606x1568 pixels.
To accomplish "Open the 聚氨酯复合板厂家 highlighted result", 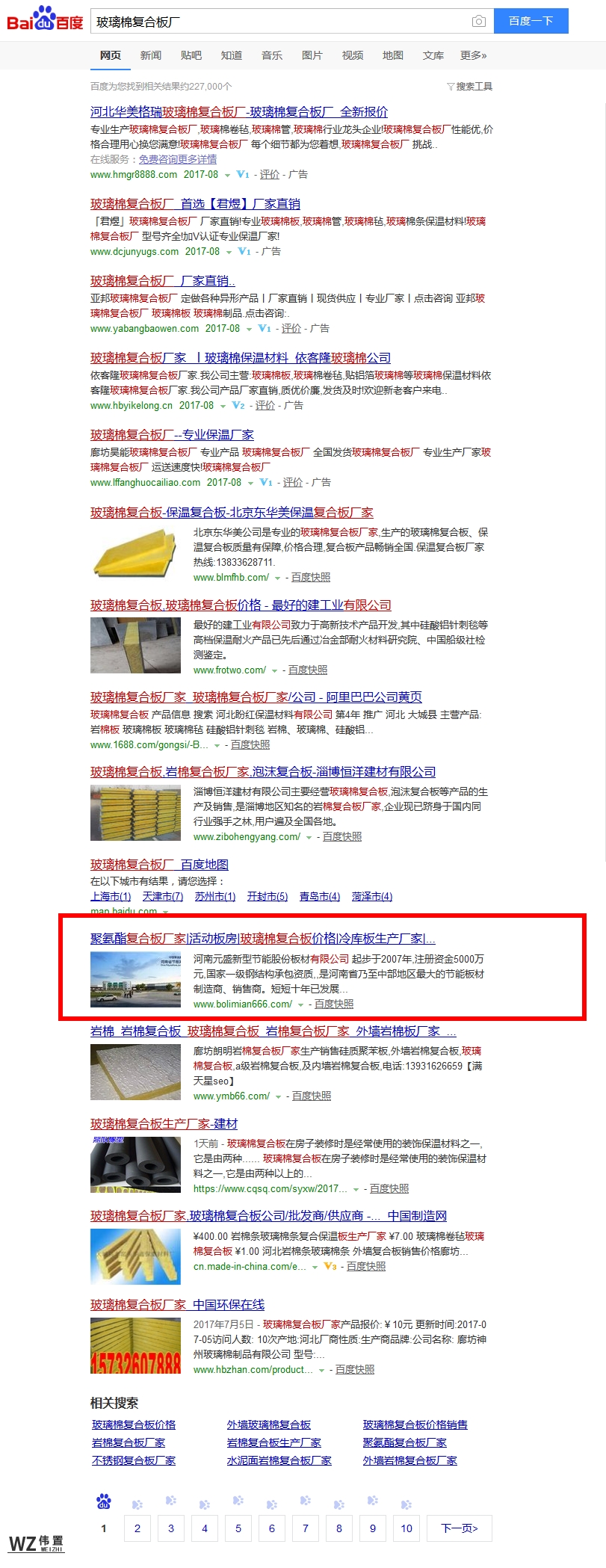I will 262,938.
